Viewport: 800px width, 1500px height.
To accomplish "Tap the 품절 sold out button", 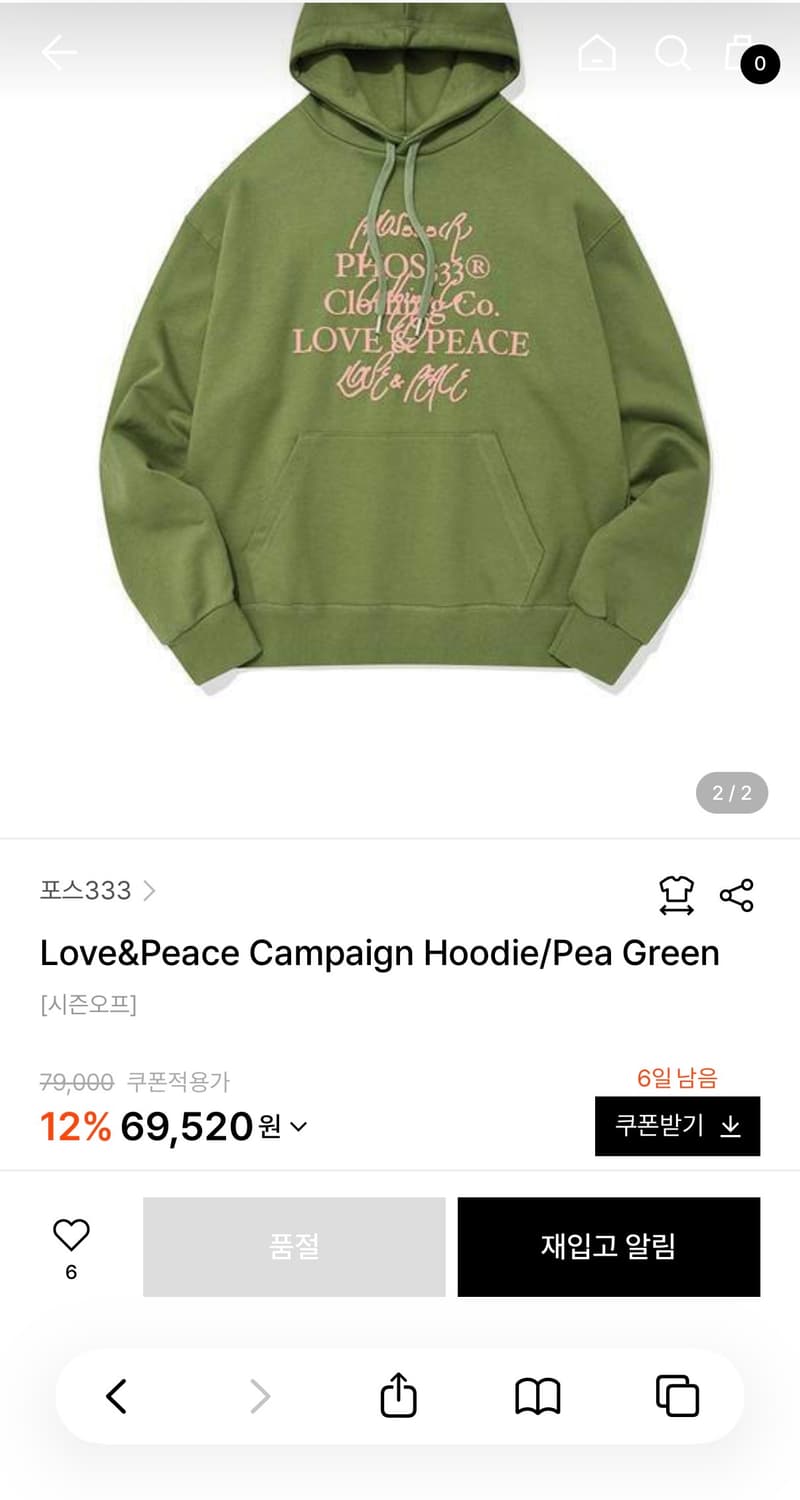I will pyautogui.click(x=293, y=1247).
